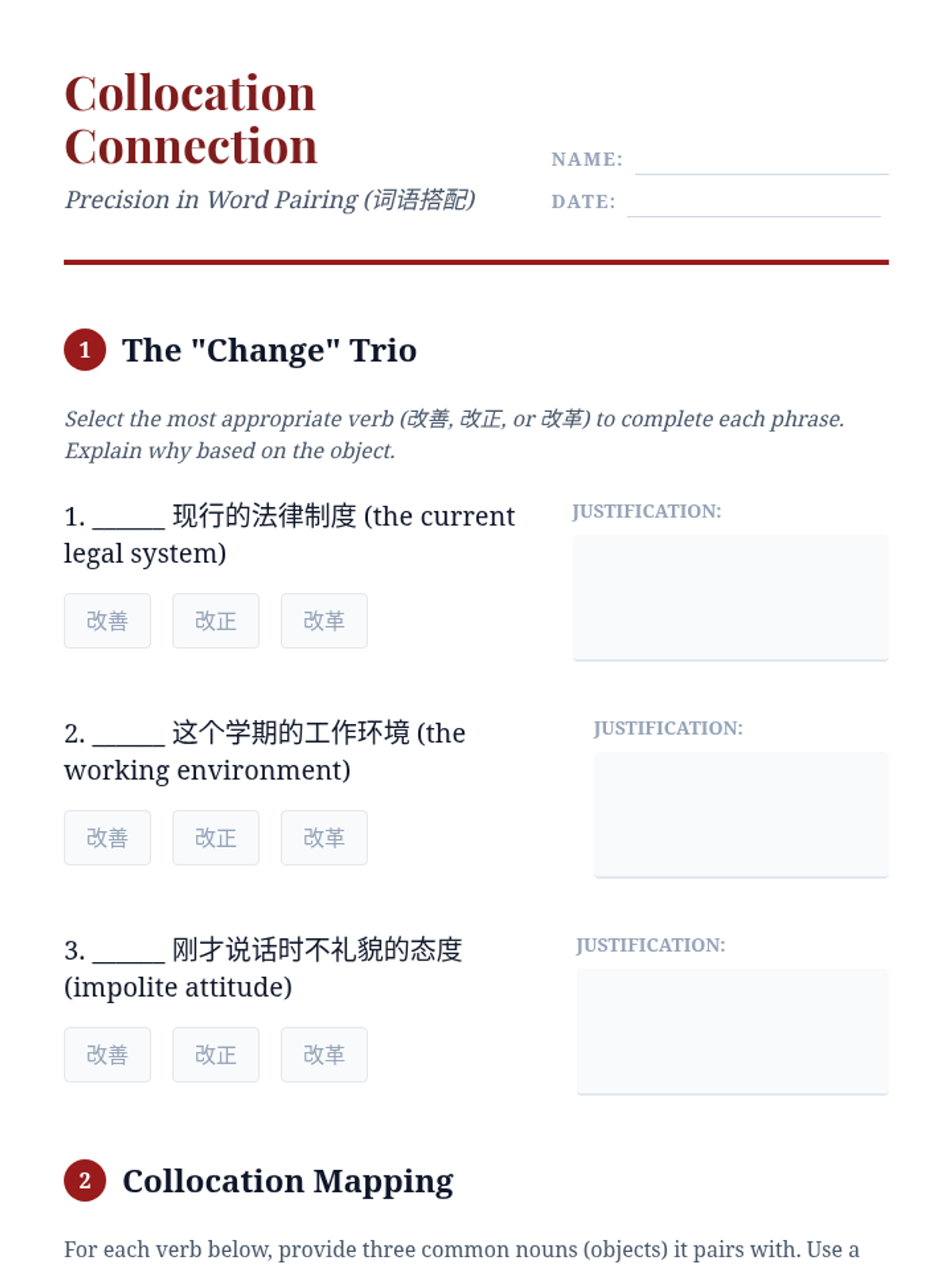Screen dimensions: 952x1270
Task: Choose 改正 for question 2 on 工作环境
Action: click(216, 837)
